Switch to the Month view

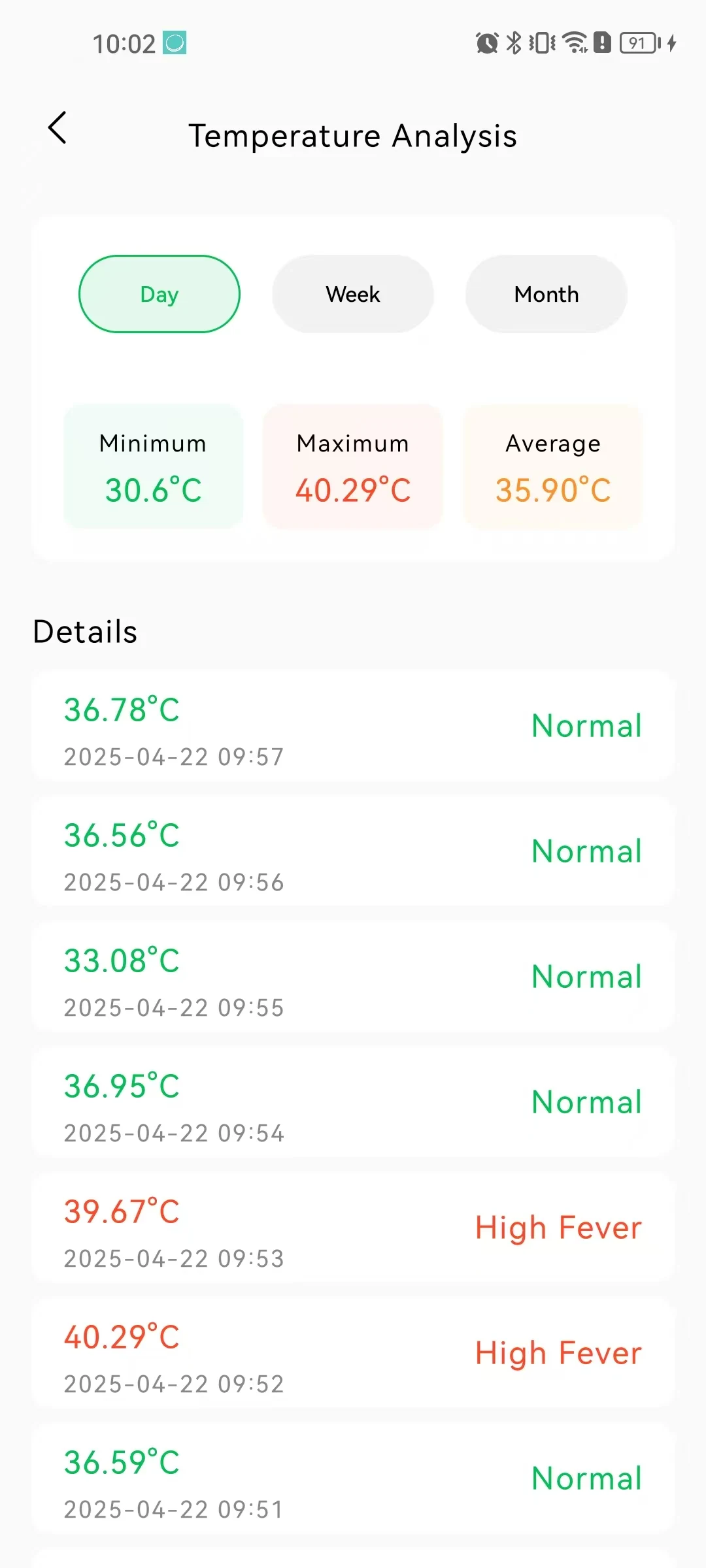click(x=546, y=294)
